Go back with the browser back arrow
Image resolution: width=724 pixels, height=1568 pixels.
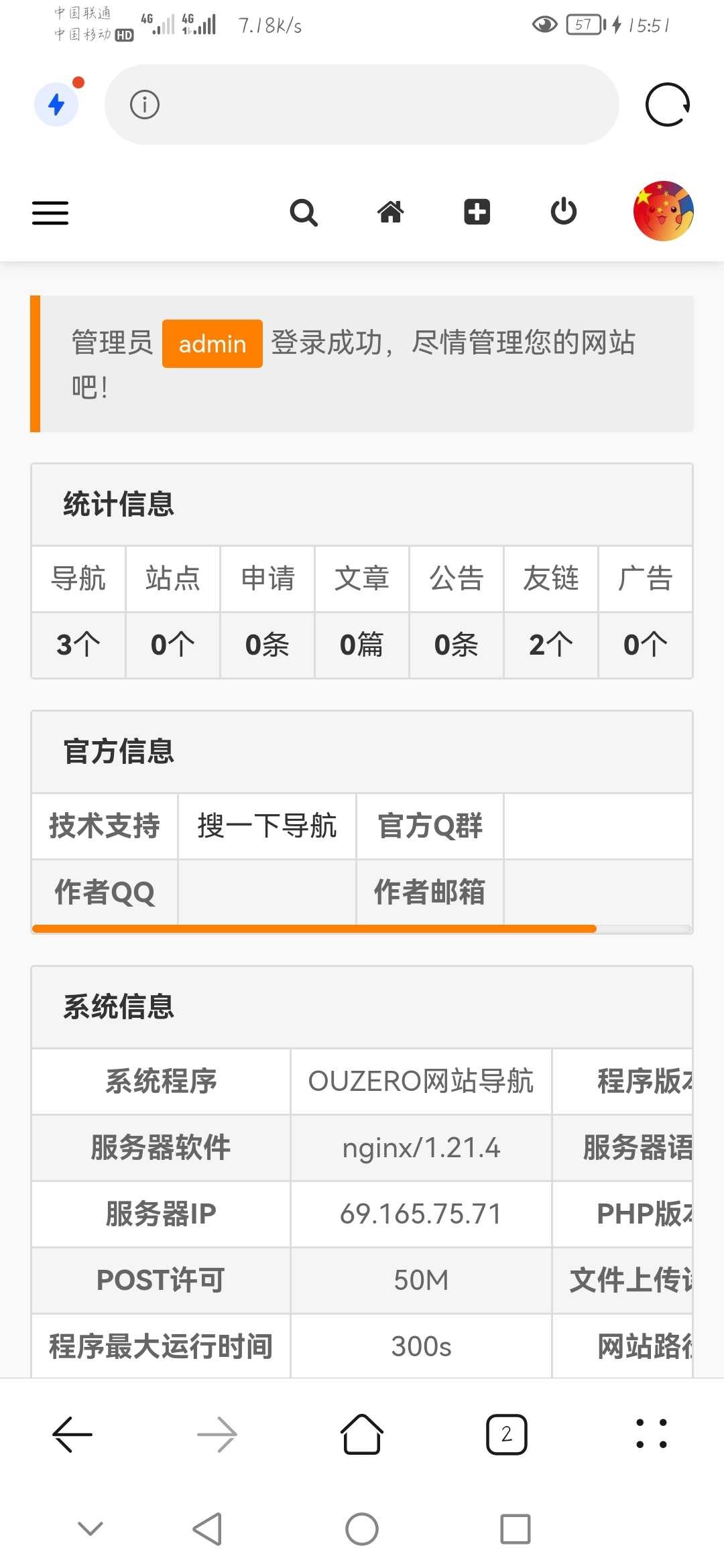point(72,1435)
